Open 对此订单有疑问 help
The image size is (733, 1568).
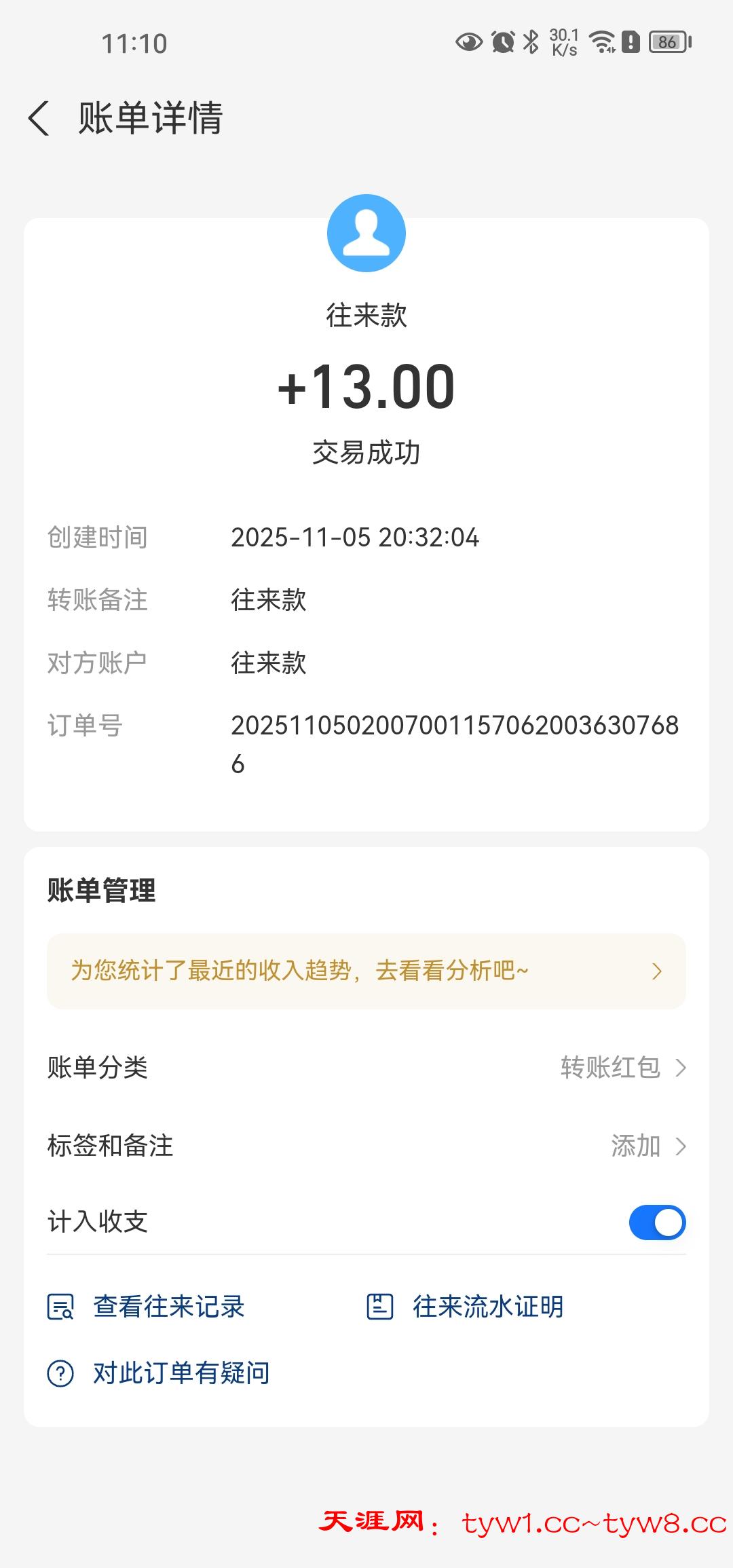click(159, 1373)
